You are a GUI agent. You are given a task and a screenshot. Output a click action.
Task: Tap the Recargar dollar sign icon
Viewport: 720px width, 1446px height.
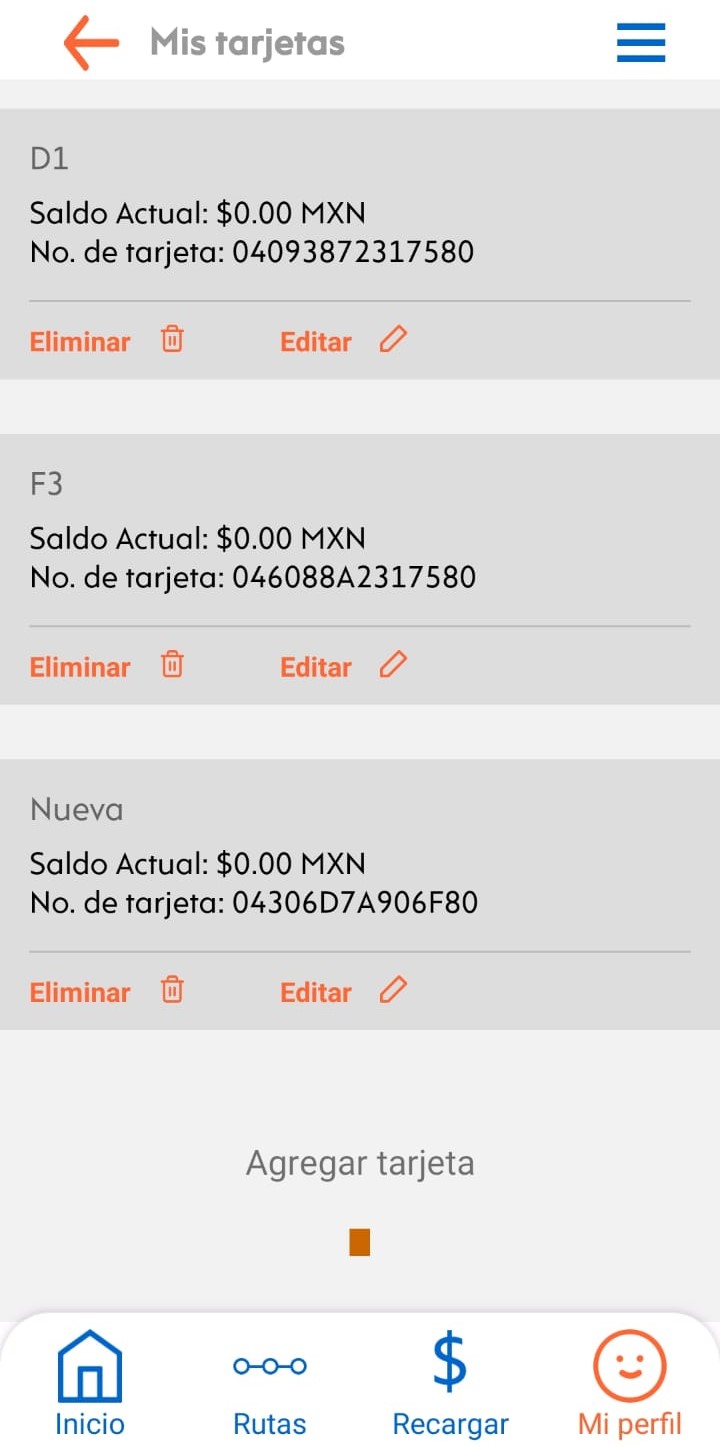[x=451, y=1362]
